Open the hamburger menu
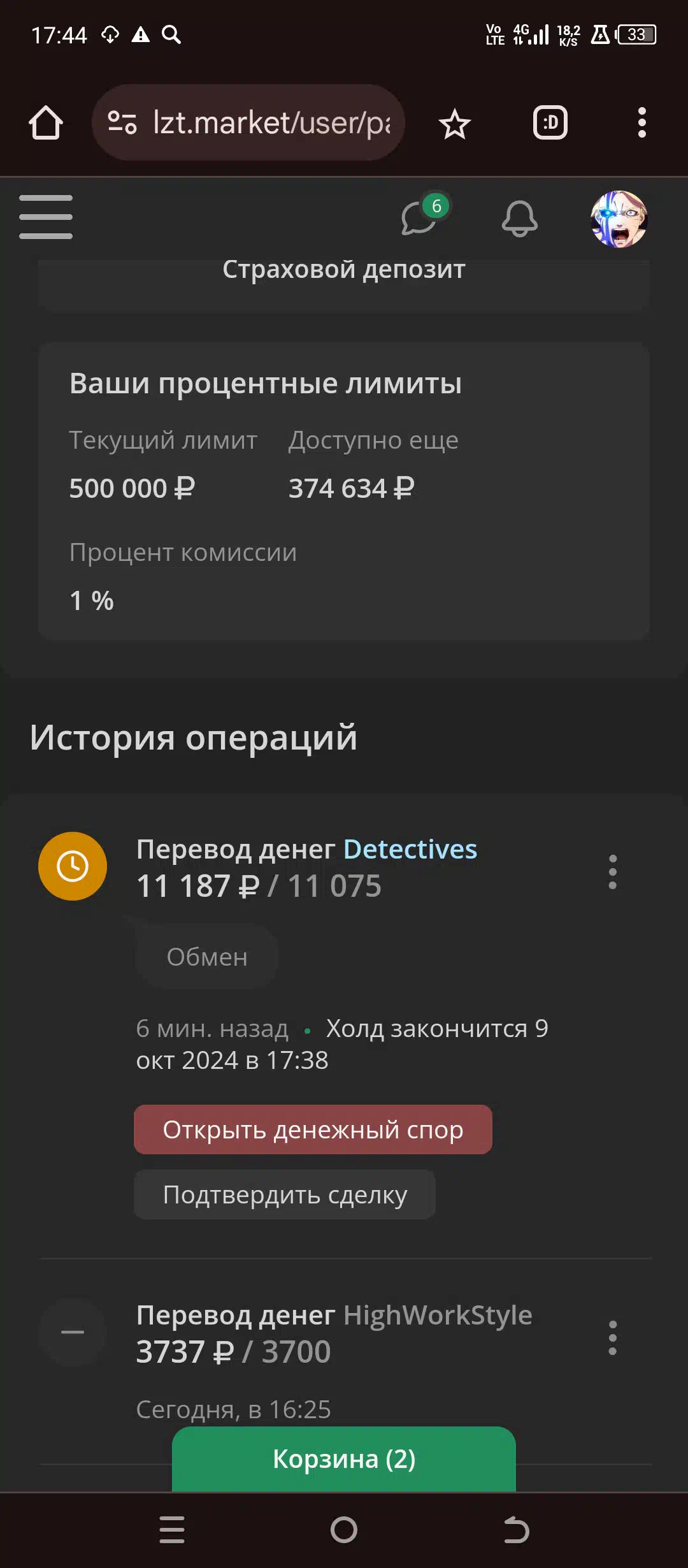Screen dimensions: 688x1568 pyautogui.click(x=46, y=217)
